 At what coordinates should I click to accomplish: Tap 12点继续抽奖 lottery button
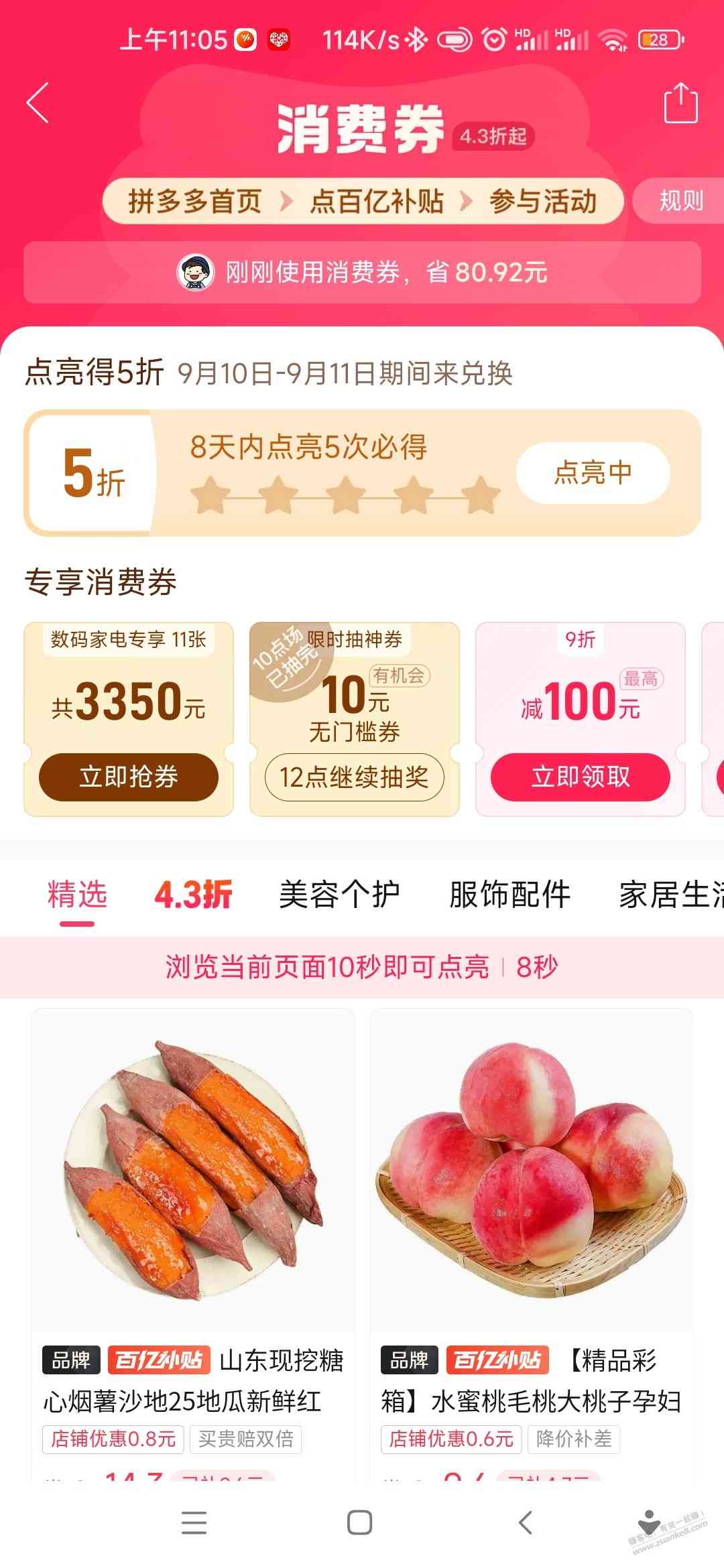click(x=354, y=777)
